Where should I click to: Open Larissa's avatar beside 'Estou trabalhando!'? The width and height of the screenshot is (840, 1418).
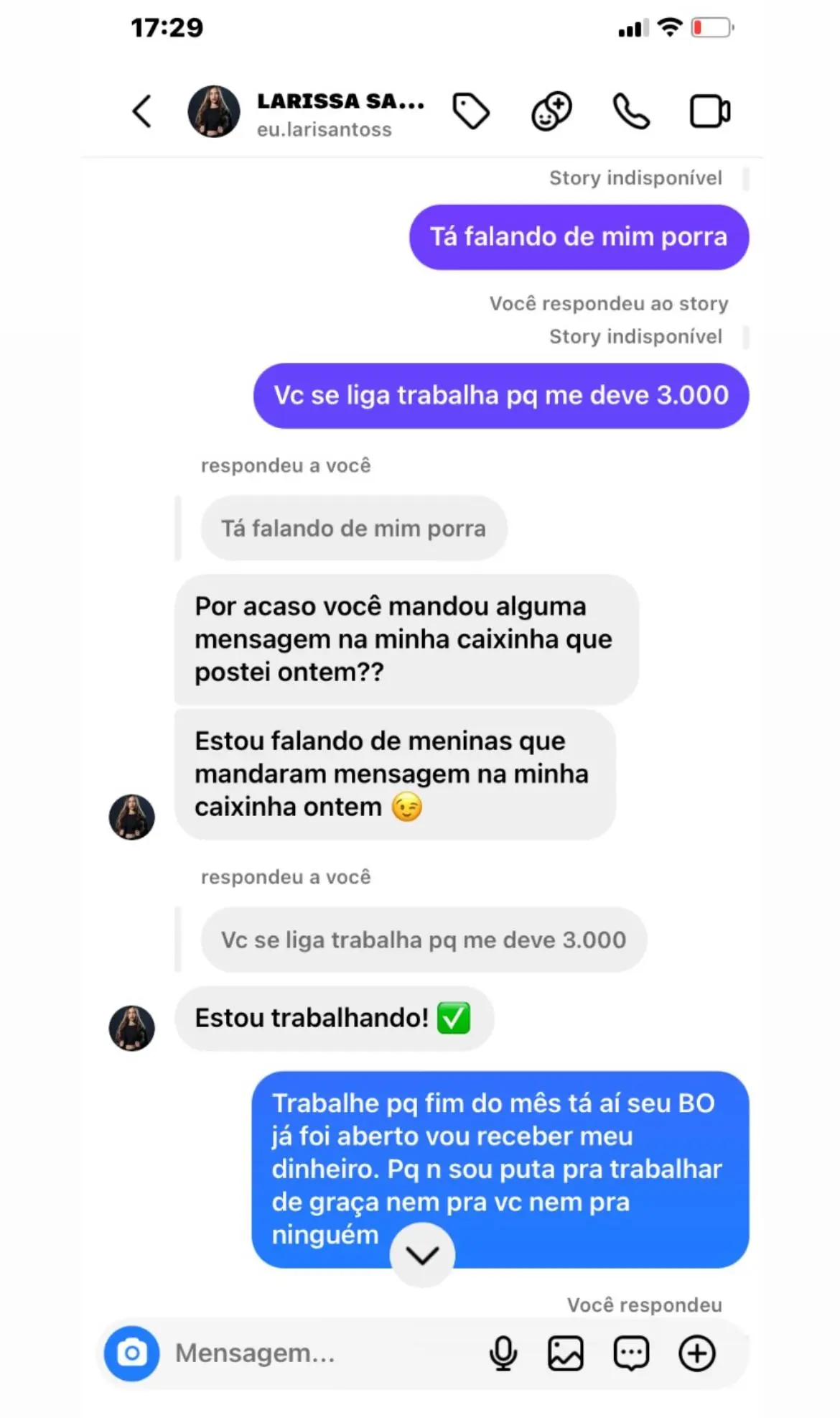click(x=132, y=1028)
